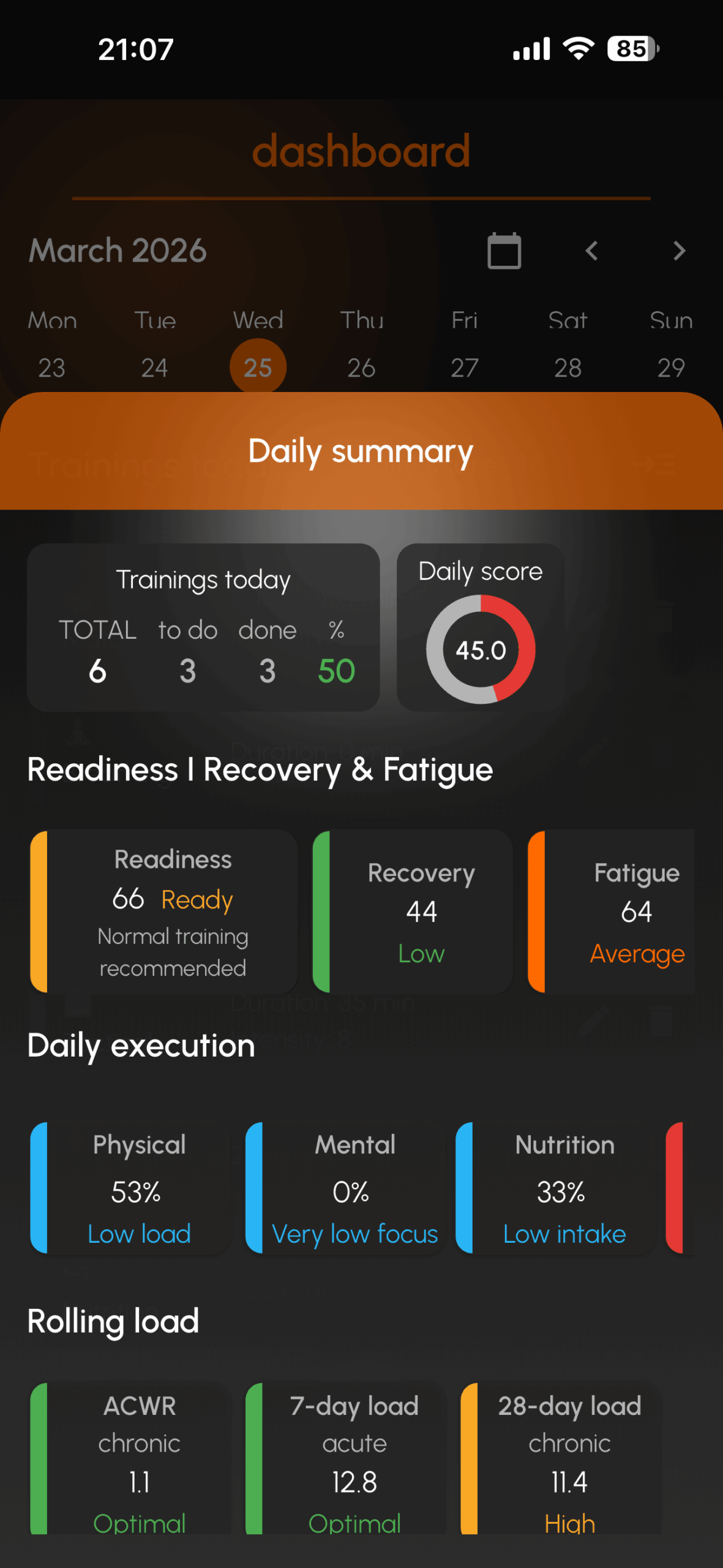Select Sunday 29 in the week strip

pyautogui.click(x=671, y=367)
